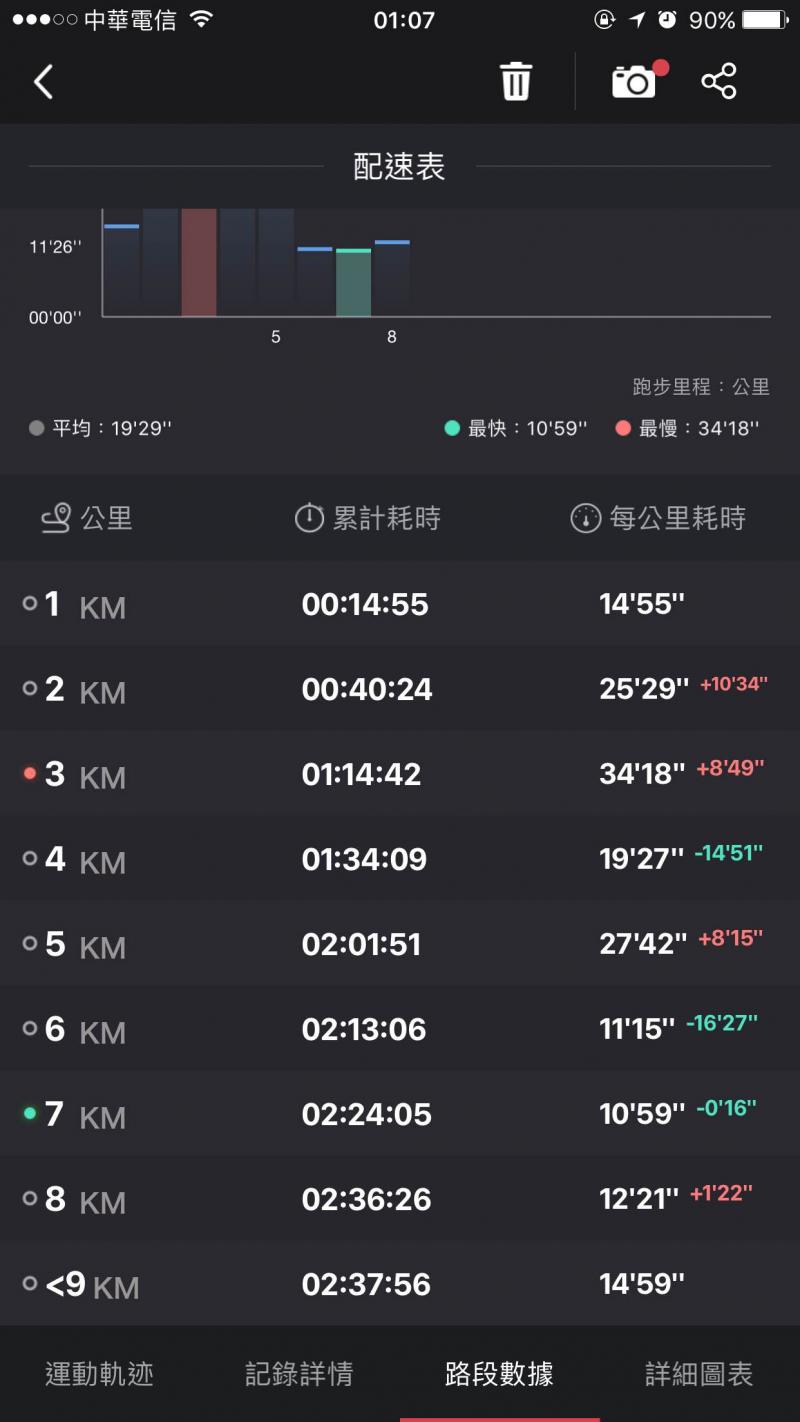Open the 詳細圖表 tab
The image size is (800, 1422).
tap(699, 1373)
